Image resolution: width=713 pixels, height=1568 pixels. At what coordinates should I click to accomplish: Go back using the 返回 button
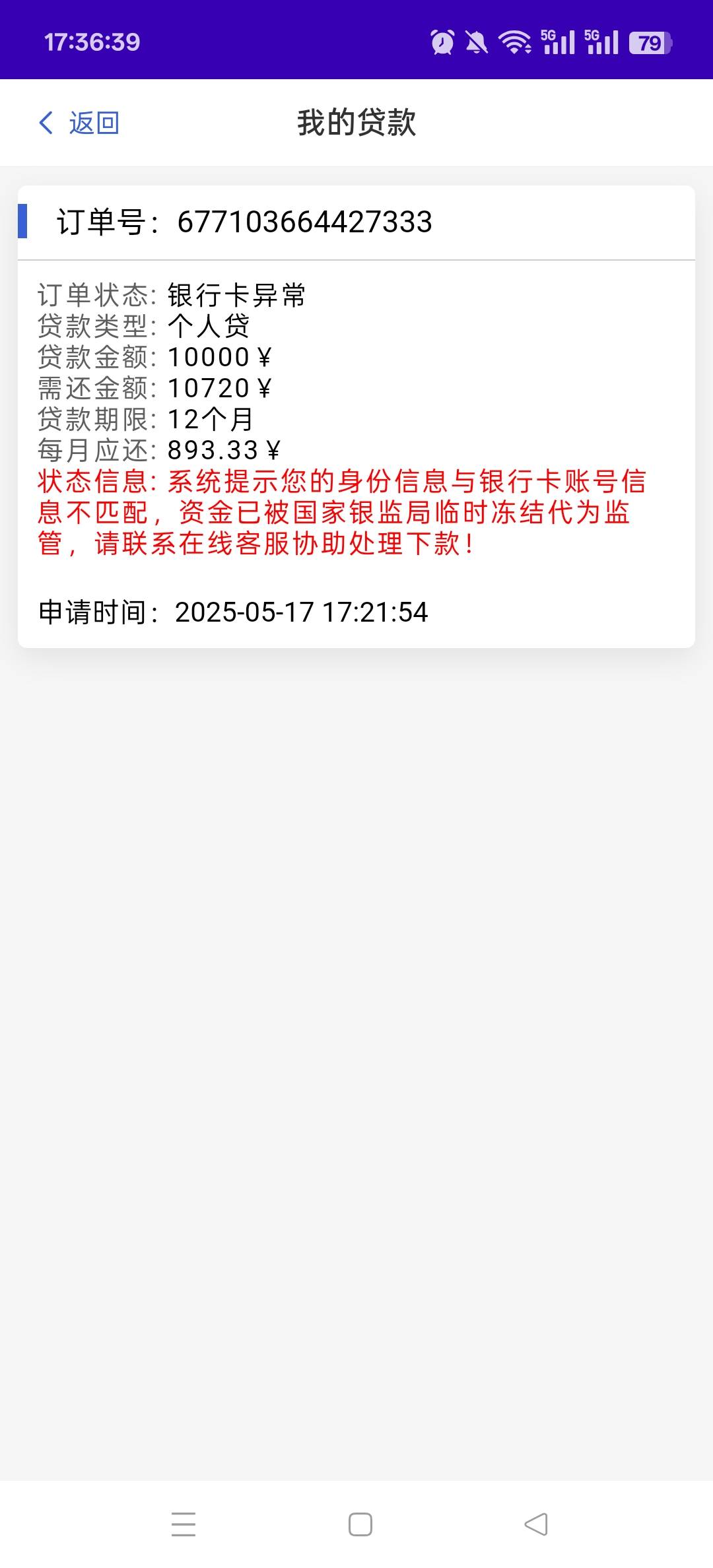point(79,123)
